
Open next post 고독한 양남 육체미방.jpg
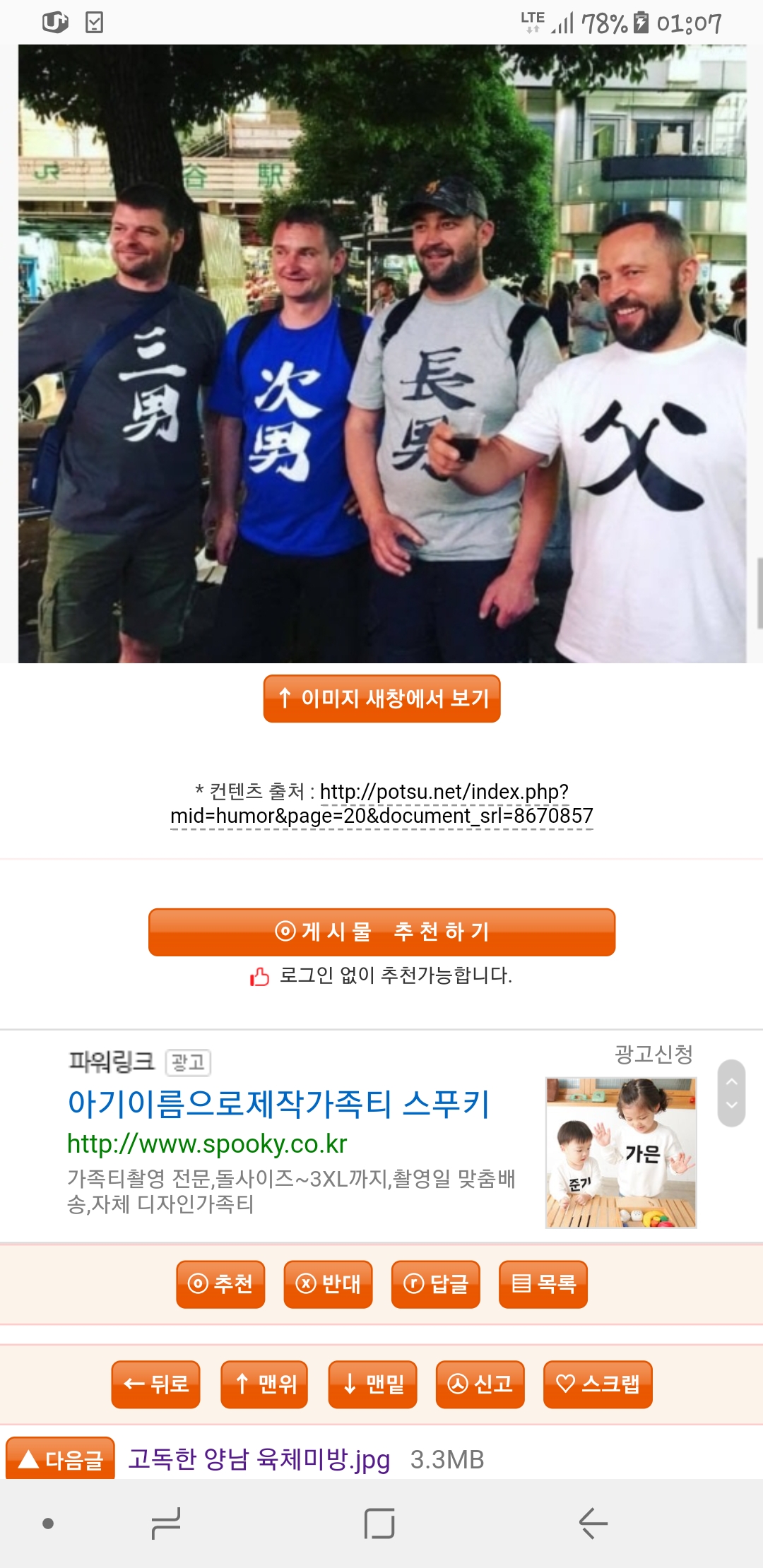(x=259, y=1459)
